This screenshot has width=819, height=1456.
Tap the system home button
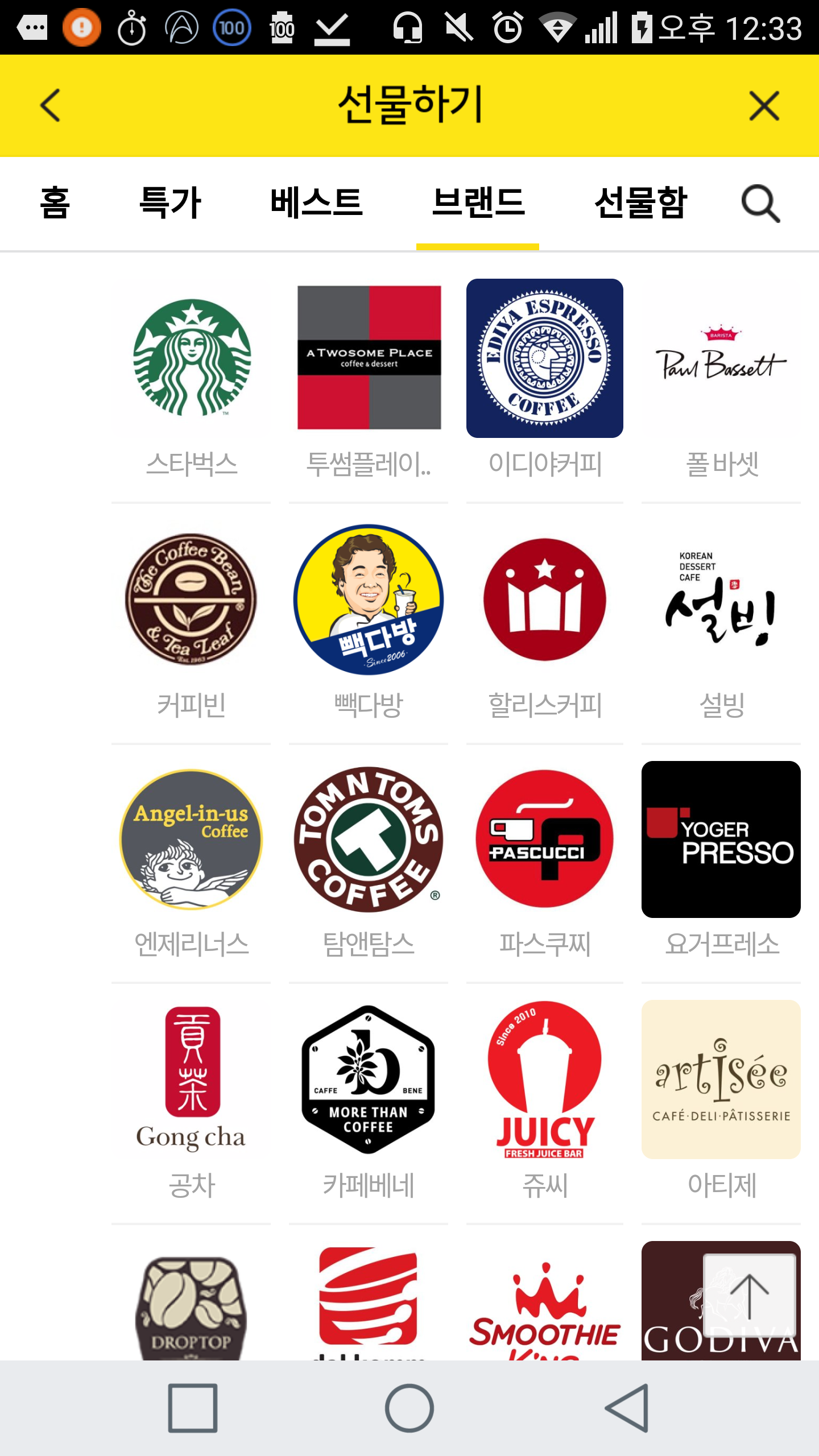pos(409,1408)
